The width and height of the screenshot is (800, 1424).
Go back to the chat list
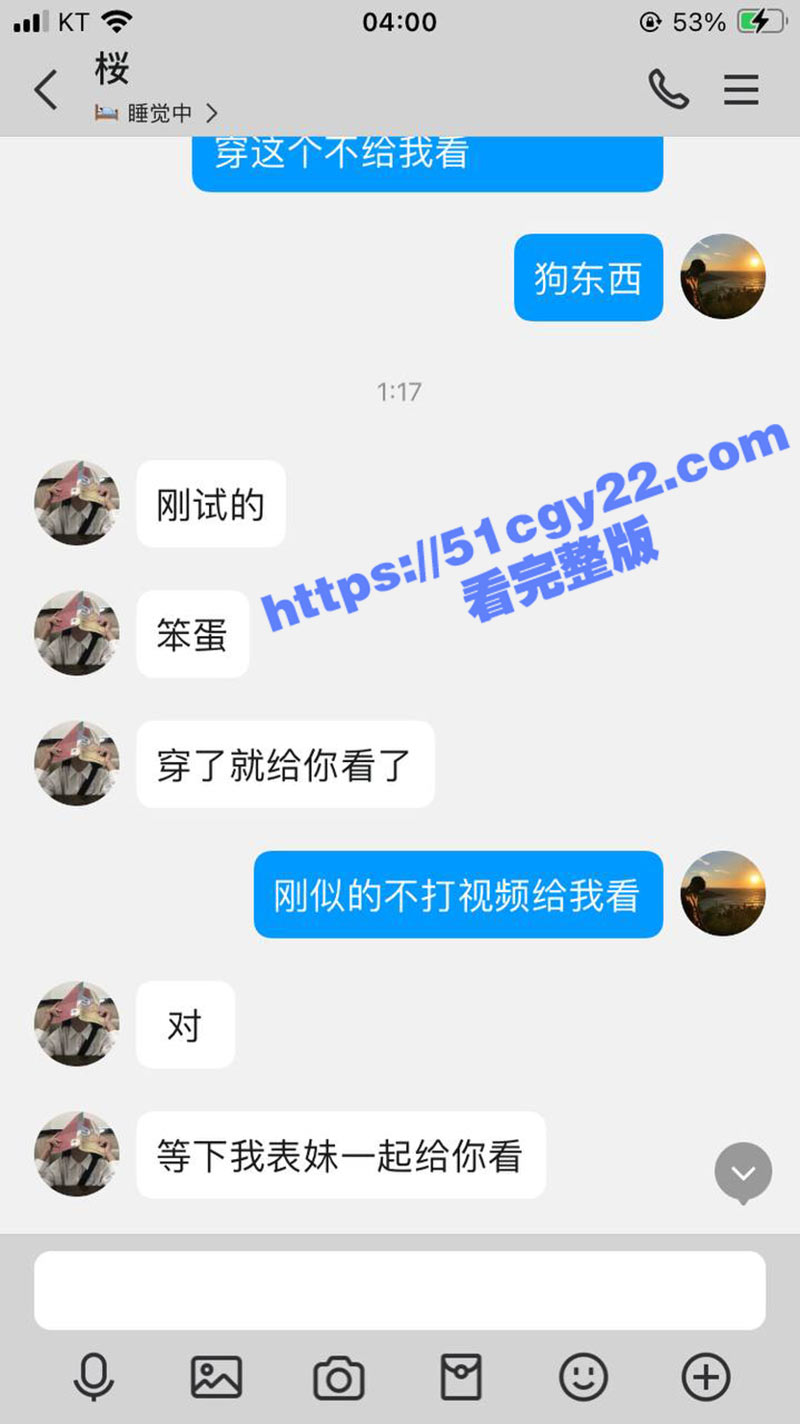coord(46,90)
